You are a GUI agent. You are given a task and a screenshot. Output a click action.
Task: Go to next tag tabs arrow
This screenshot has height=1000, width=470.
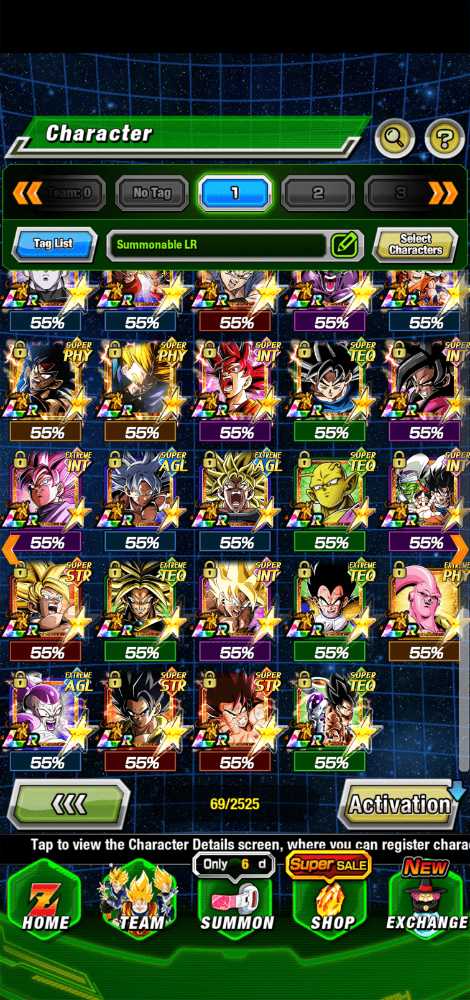tap(444, 192)
